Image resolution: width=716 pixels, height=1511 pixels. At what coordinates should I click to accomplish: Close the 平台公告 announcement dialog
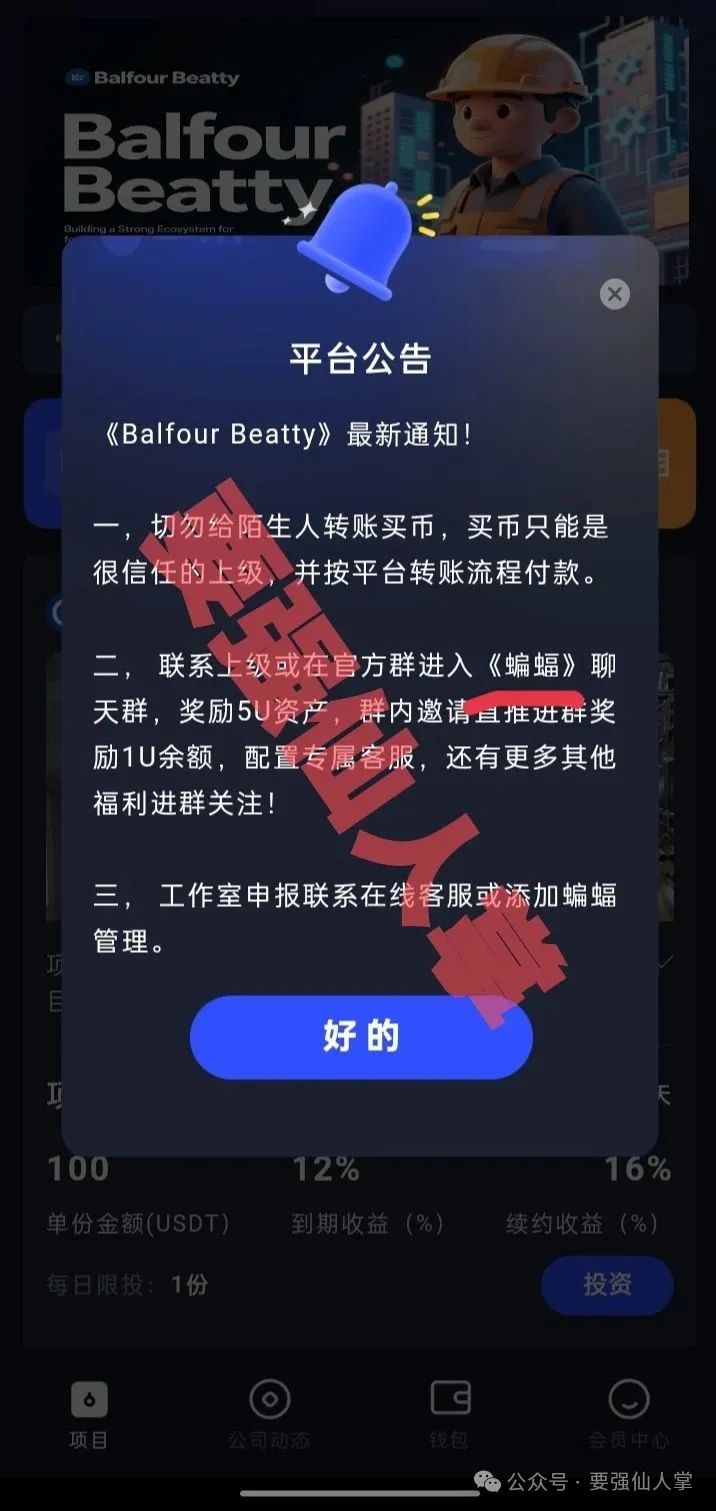[614, 294]
